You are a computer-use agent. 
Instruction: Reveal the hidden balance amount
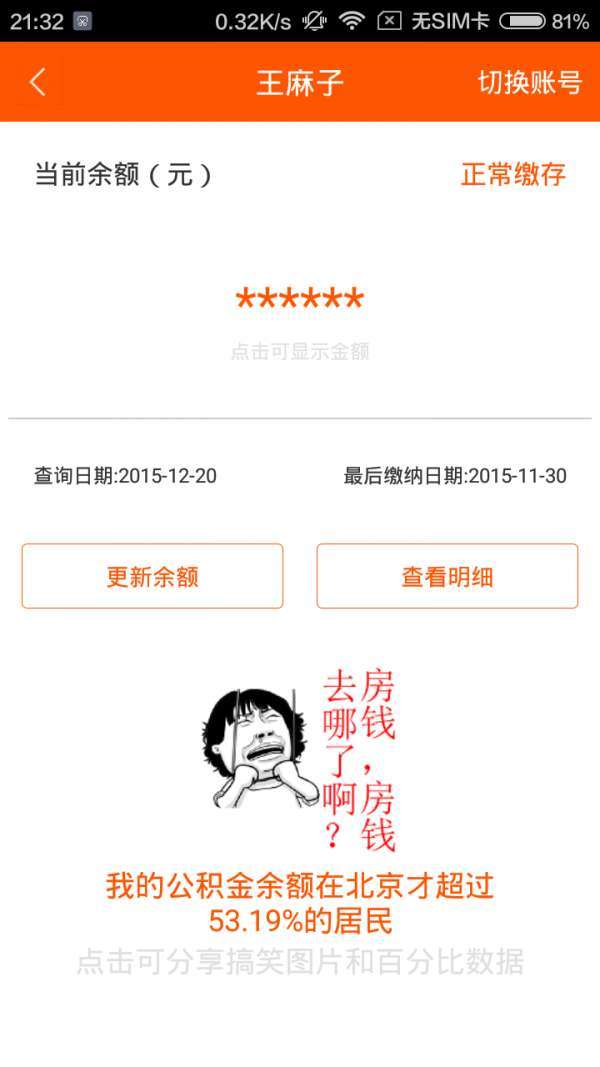[300, 301]
